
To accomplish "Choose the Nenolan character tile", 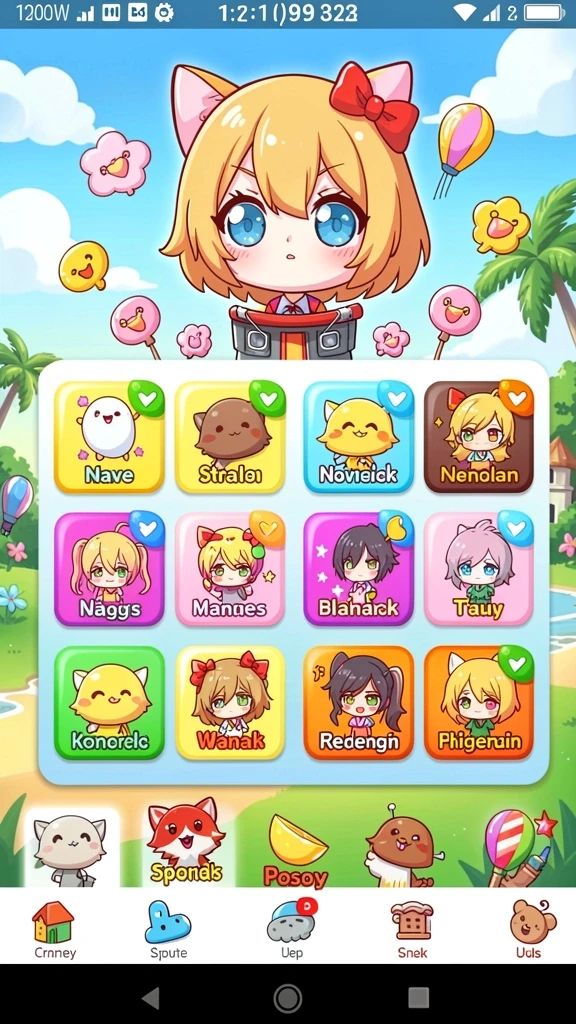I will 479,437.
